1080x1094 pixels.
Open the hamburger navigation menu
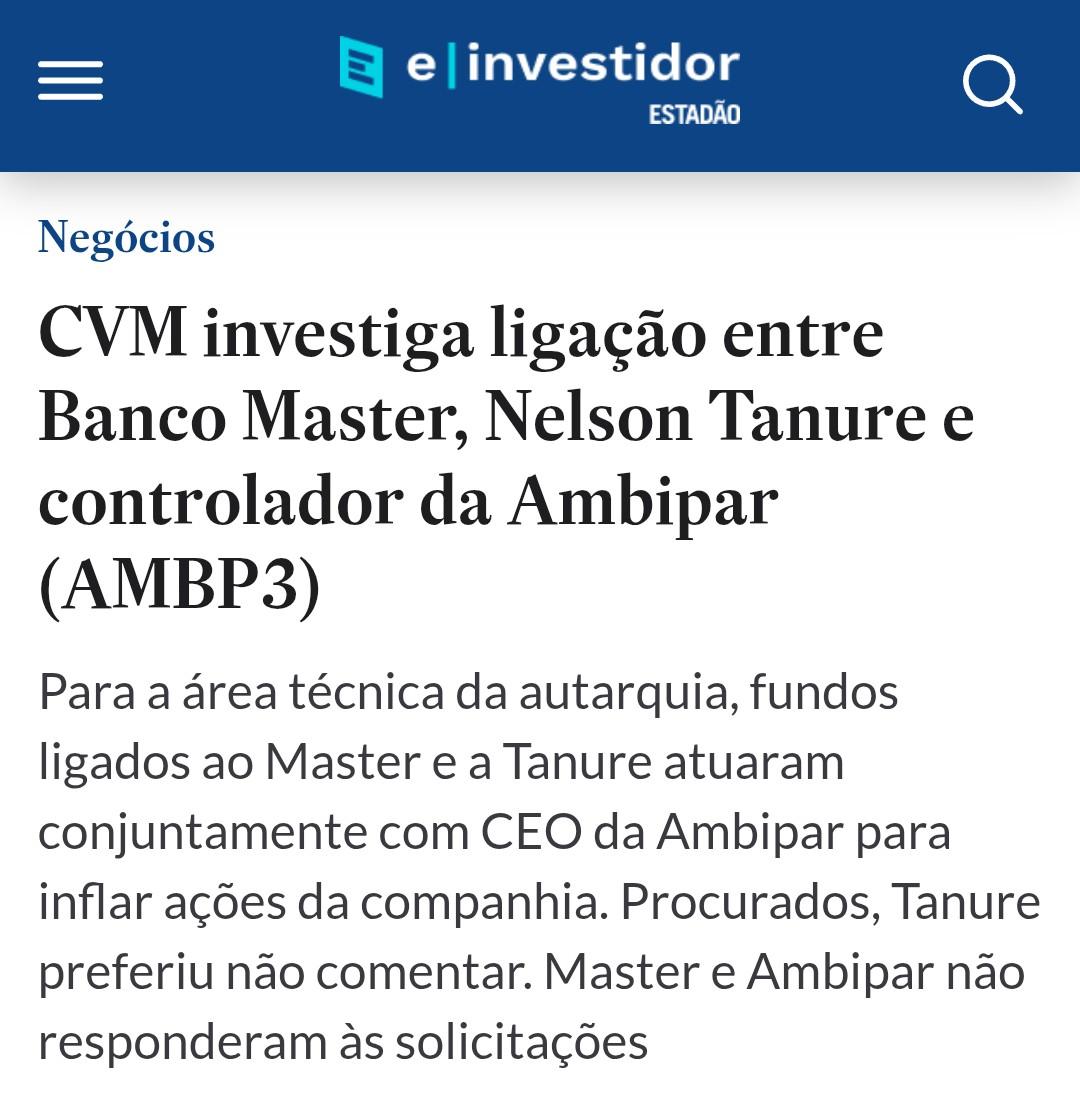[70, 81]
